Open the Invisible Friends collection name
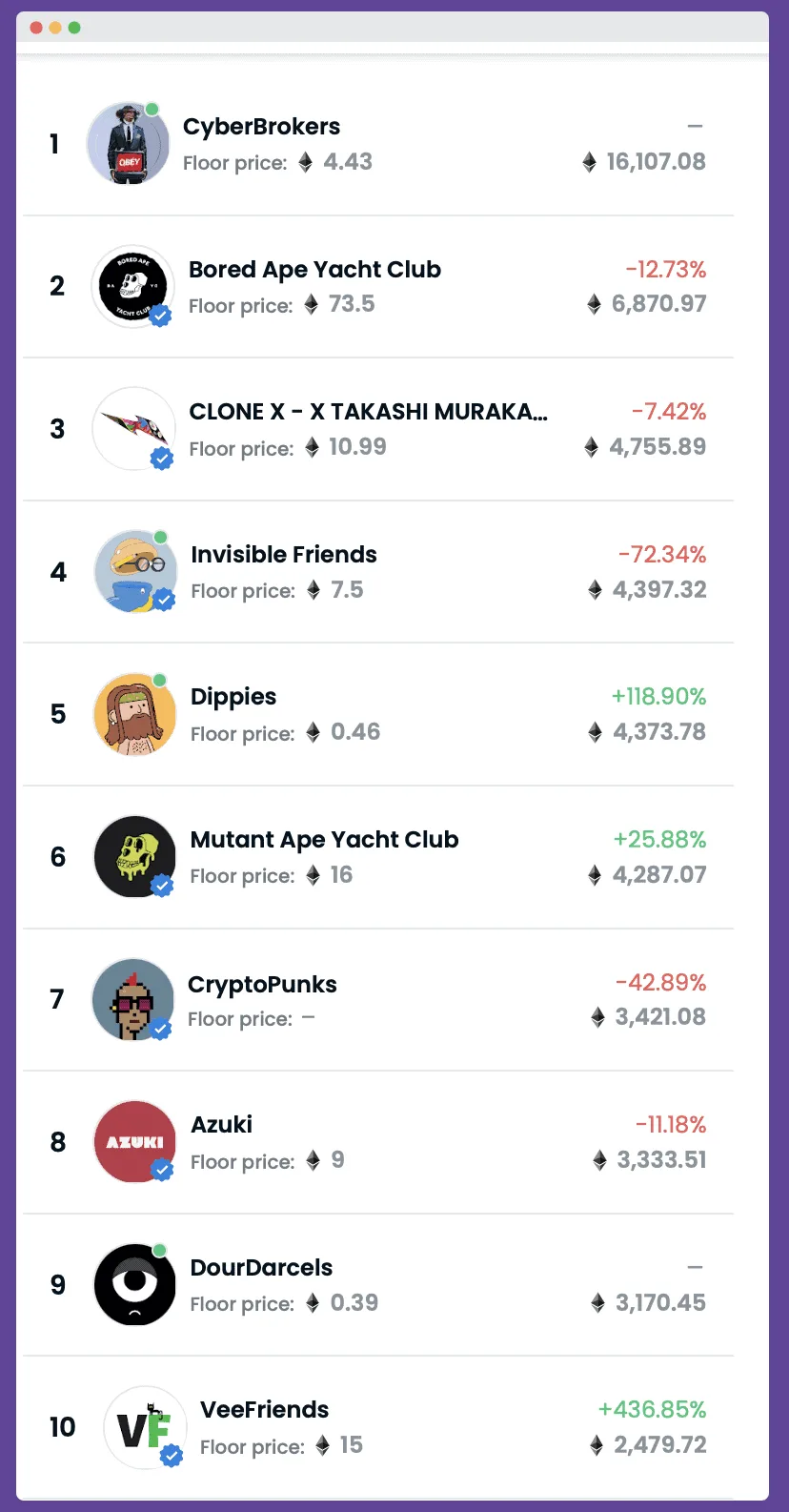789x1512 pixels. tap(283, 554)
